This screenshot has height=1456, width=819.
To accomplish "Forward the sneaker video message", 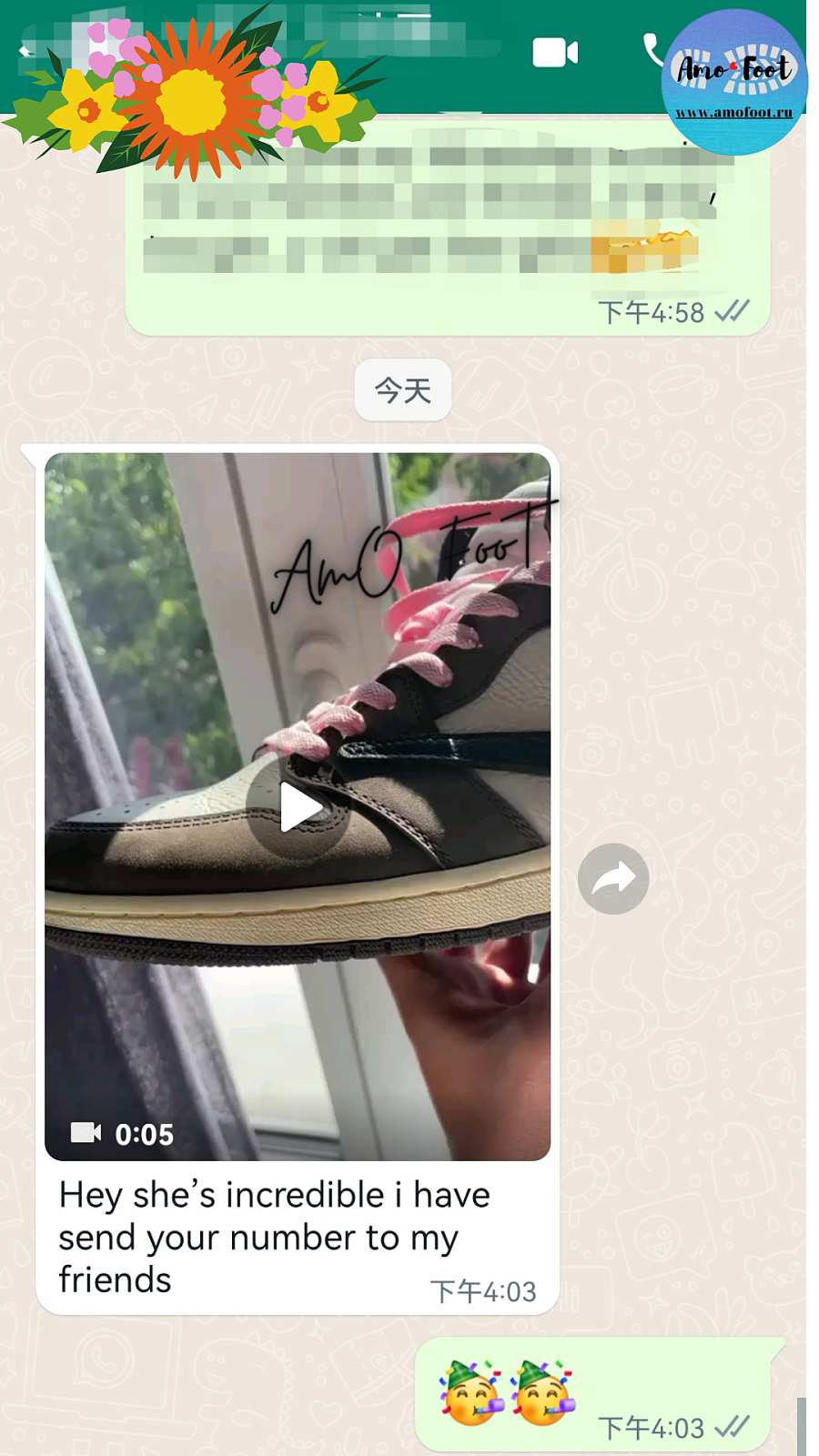I will click(x=613, y=879).
